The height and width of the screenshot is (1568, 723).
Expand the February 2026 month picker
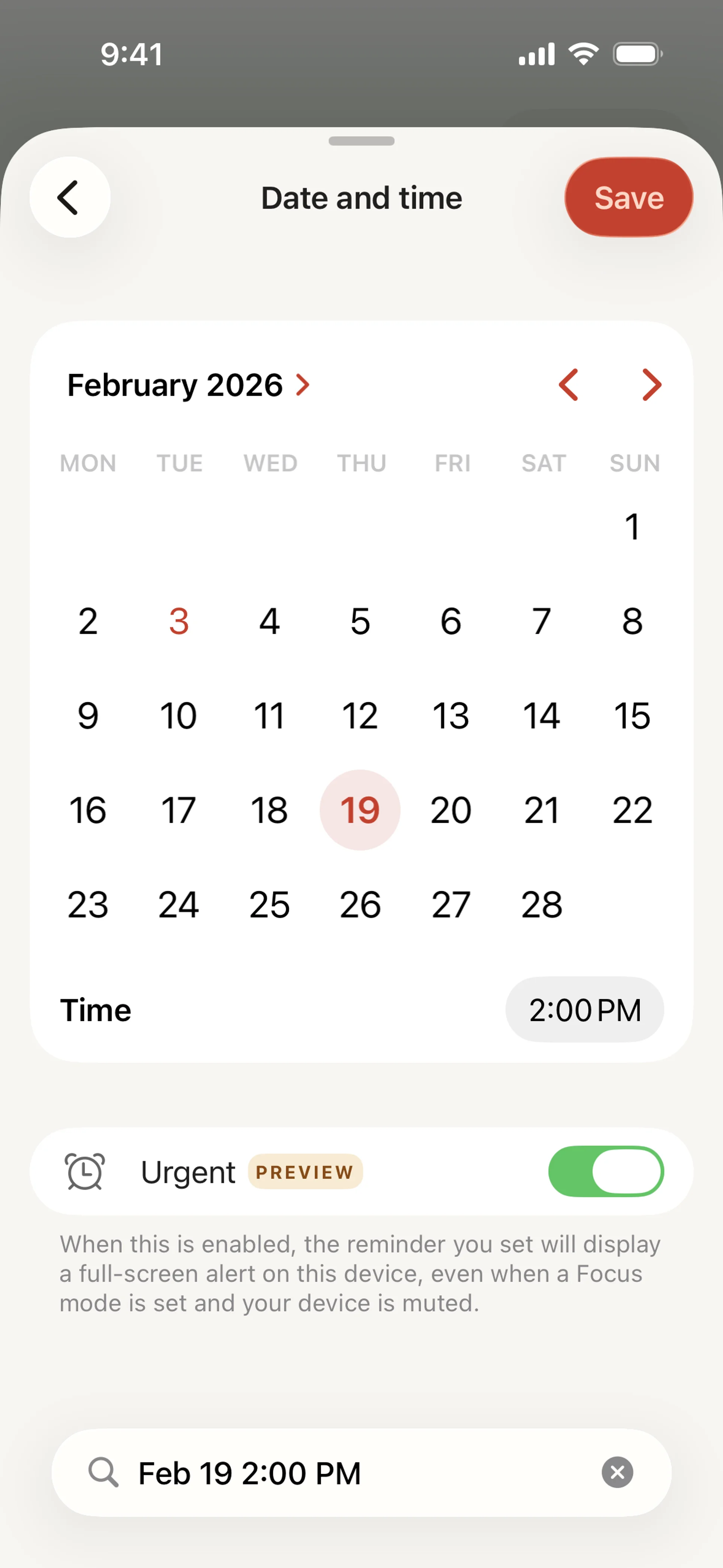[x=189, y=385]
